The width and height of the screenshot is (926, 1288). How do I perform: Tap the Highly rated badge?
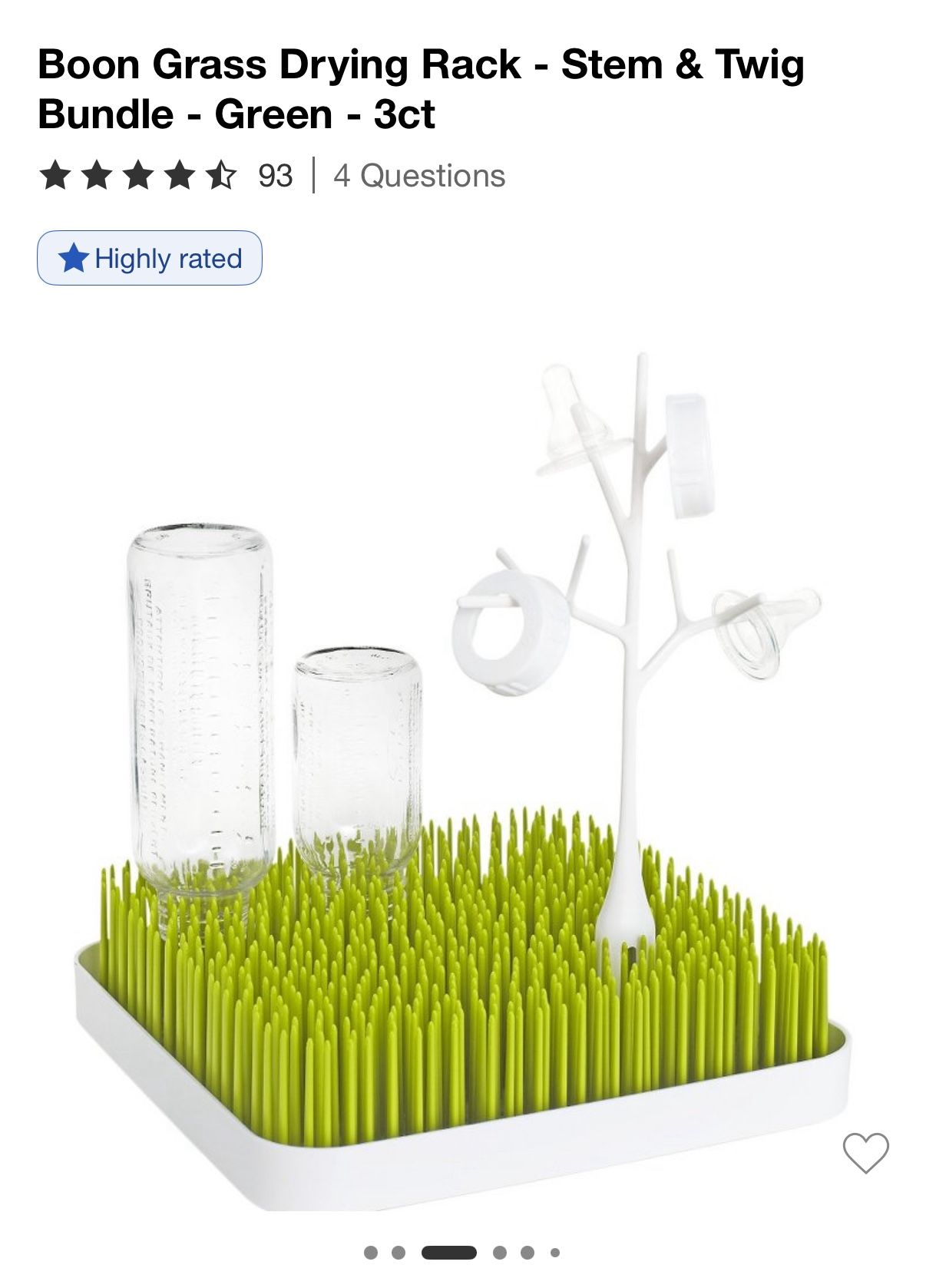[150, 258]
